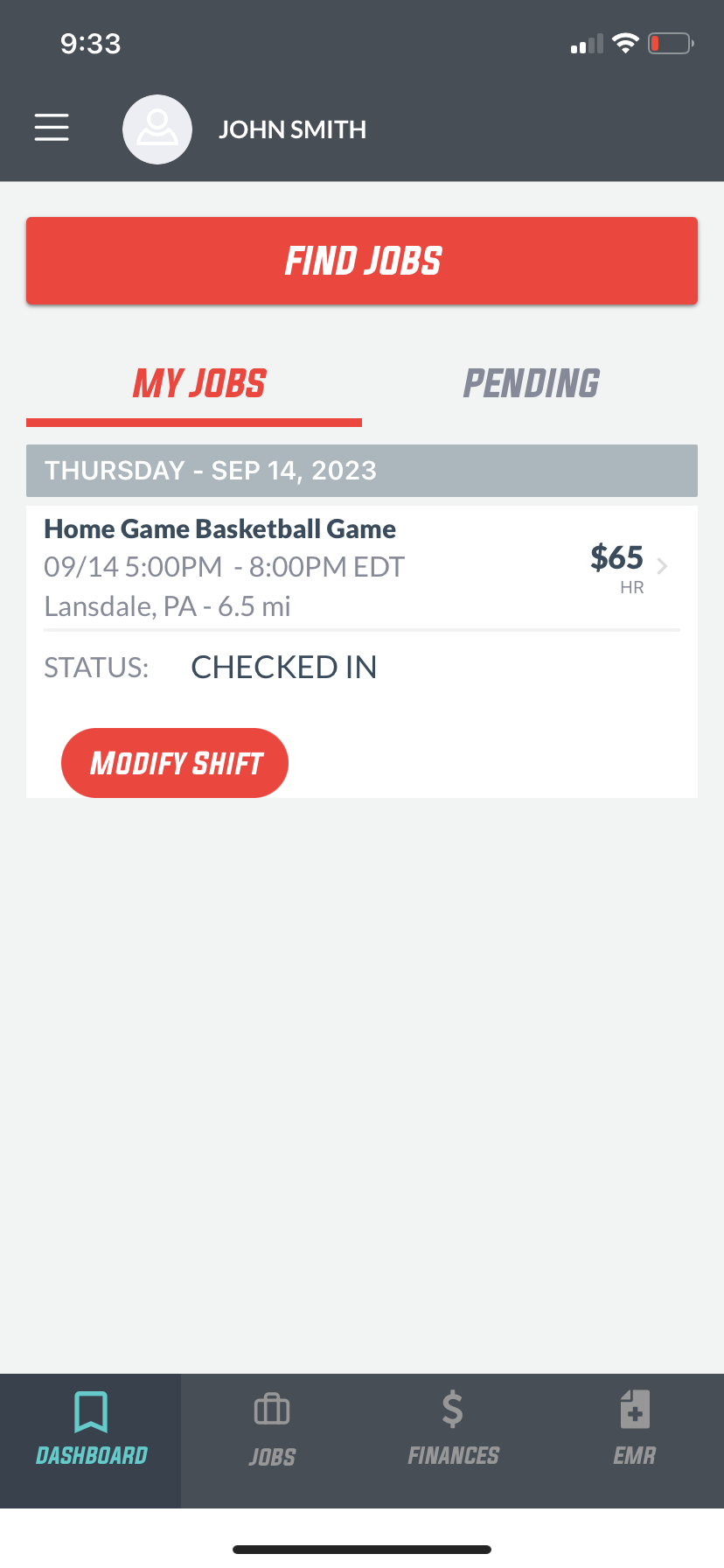This screenshot has height=1568, width=724.
Task: Open the hamburger menu
Action: (x=52, y=128)
